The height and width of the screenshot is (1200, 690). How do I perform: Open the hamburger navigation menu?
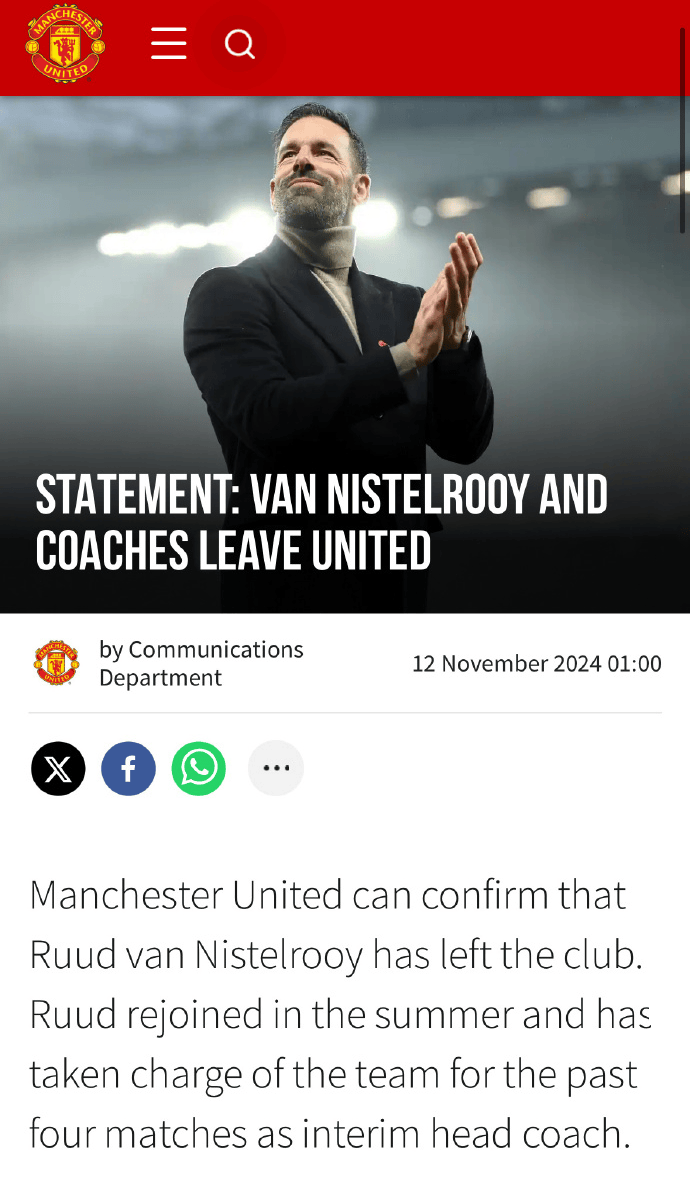(168, 44)
